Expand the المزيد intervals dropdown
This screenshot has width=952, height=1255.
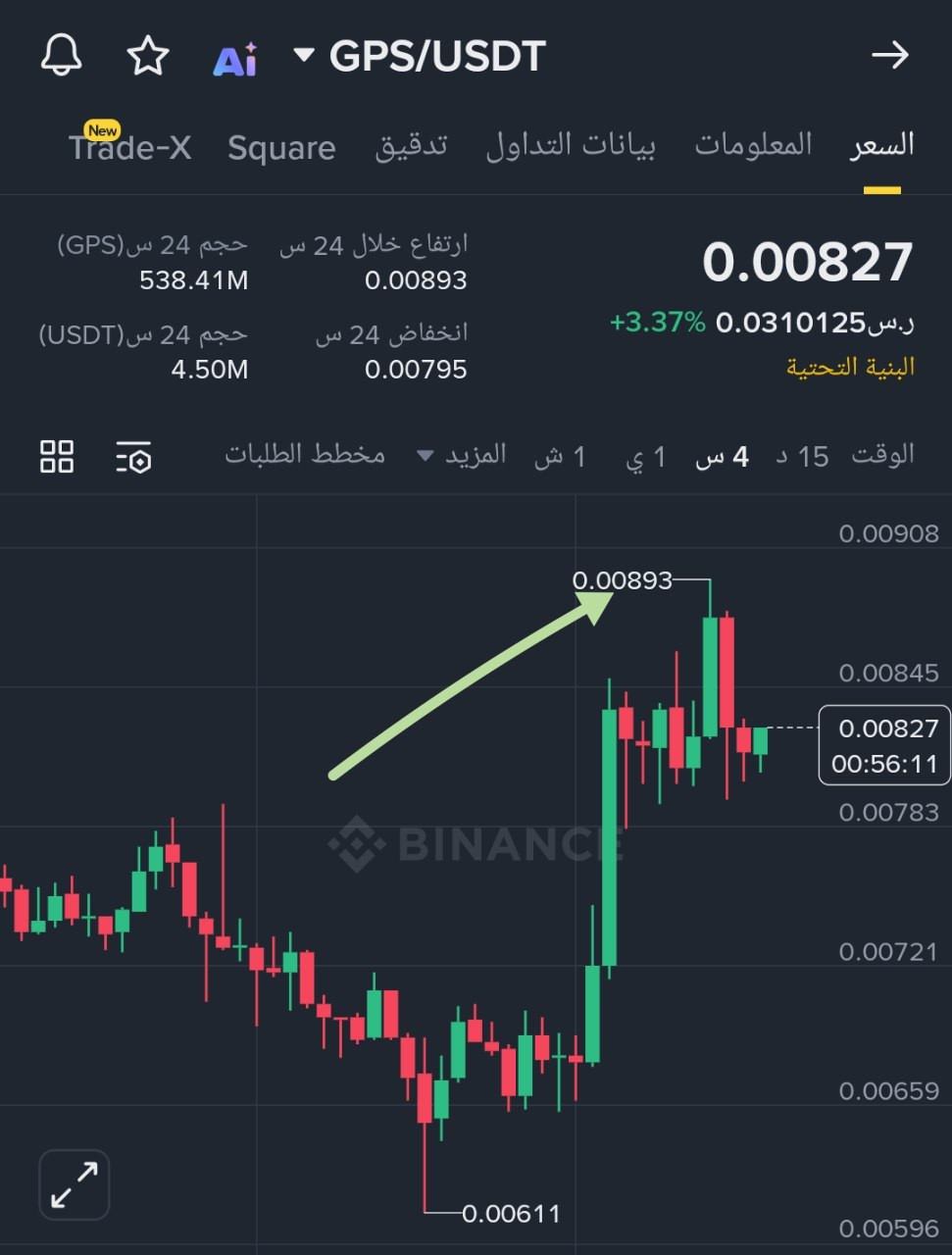tap(462, 455)
